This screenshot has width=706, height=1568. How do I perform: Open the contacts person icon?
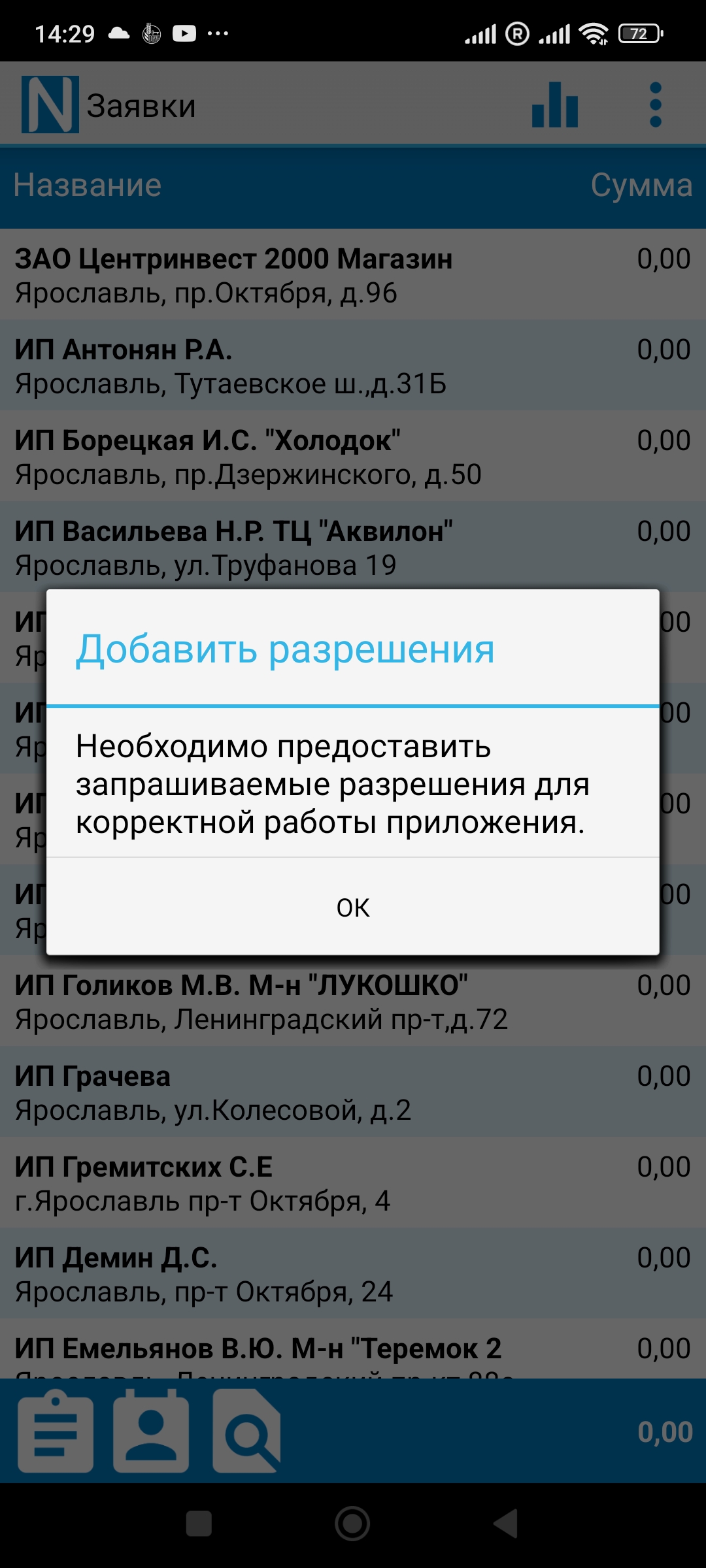pos(151,1431)
